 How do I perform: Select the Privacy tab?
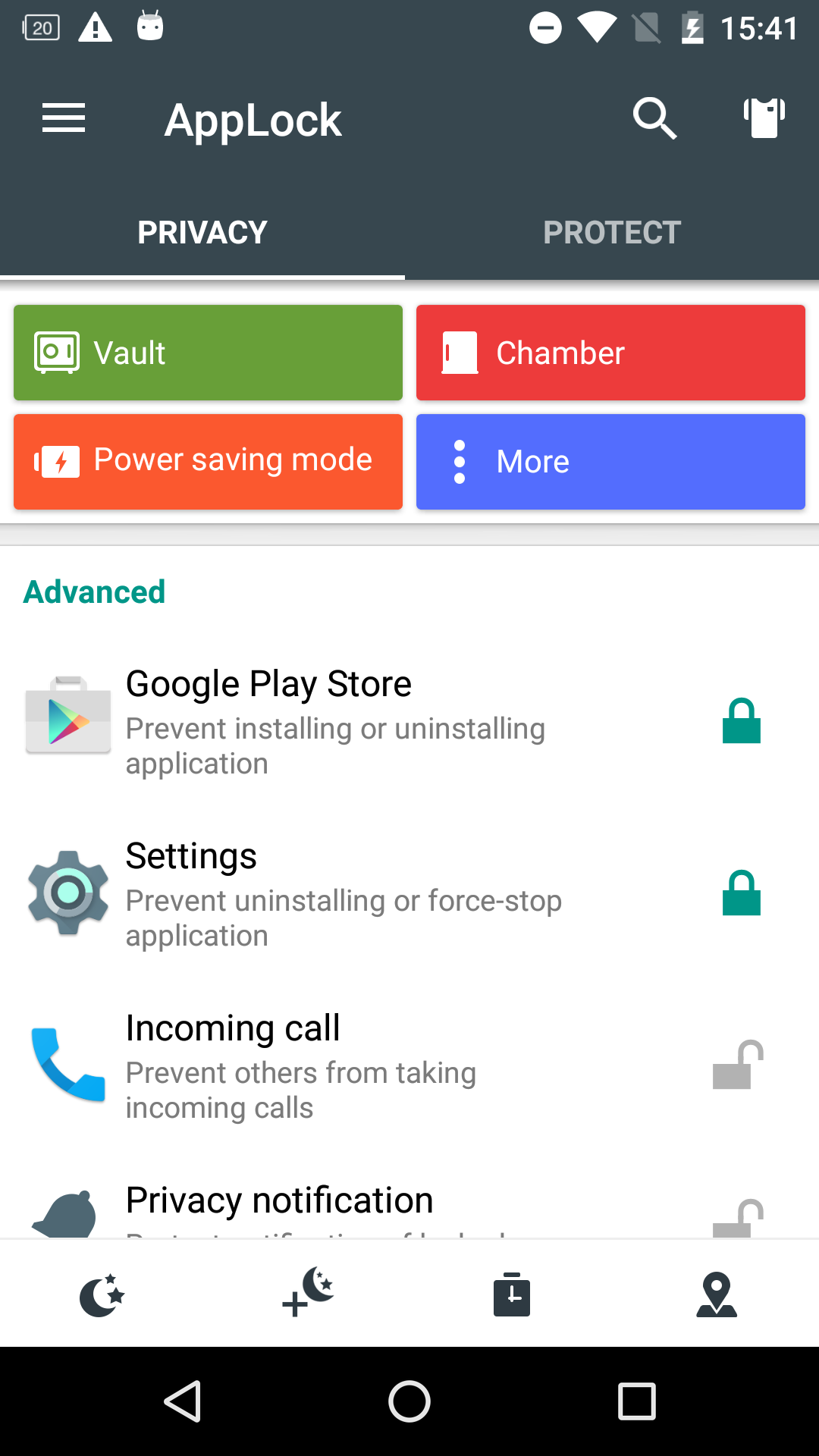(202, 232)
